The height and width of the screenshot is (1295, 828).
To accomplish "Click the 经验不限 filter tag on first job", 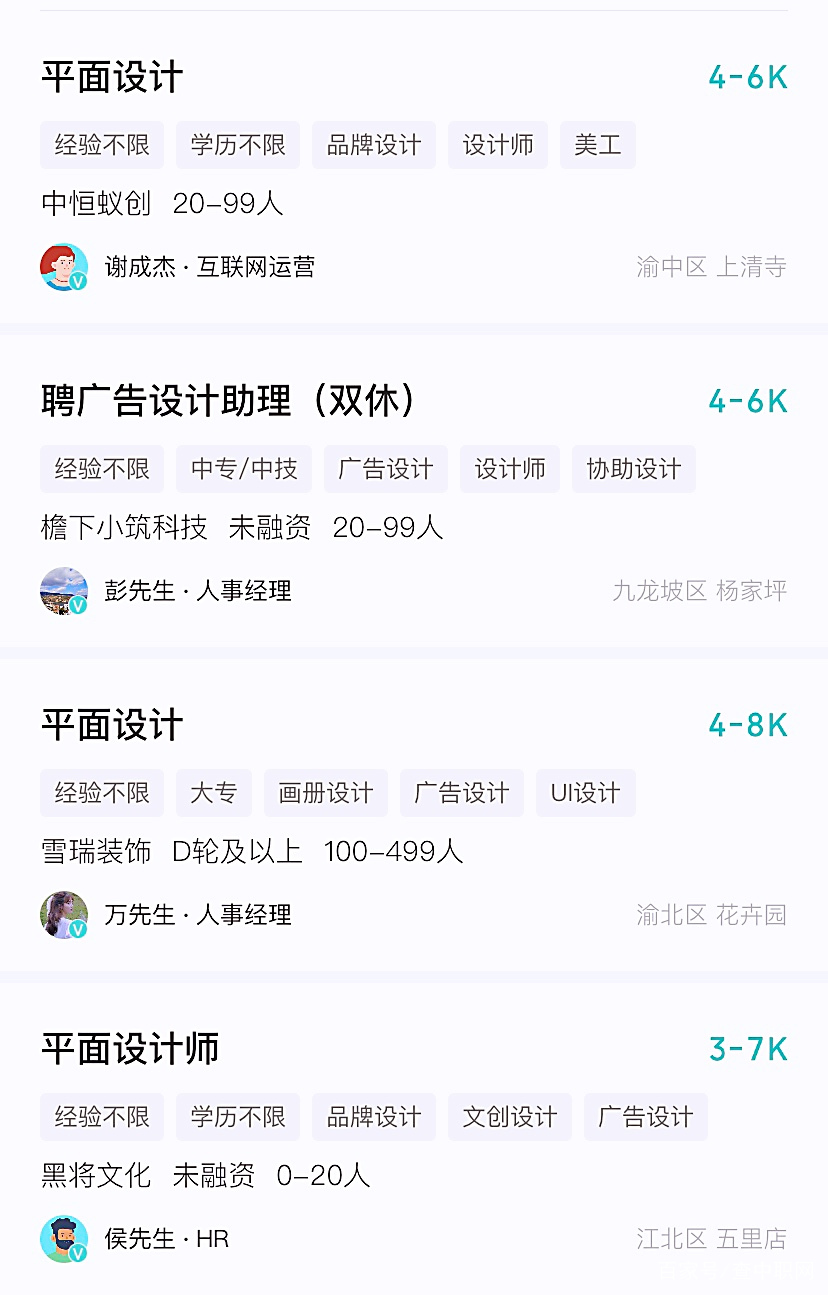I will coord(101,144).
